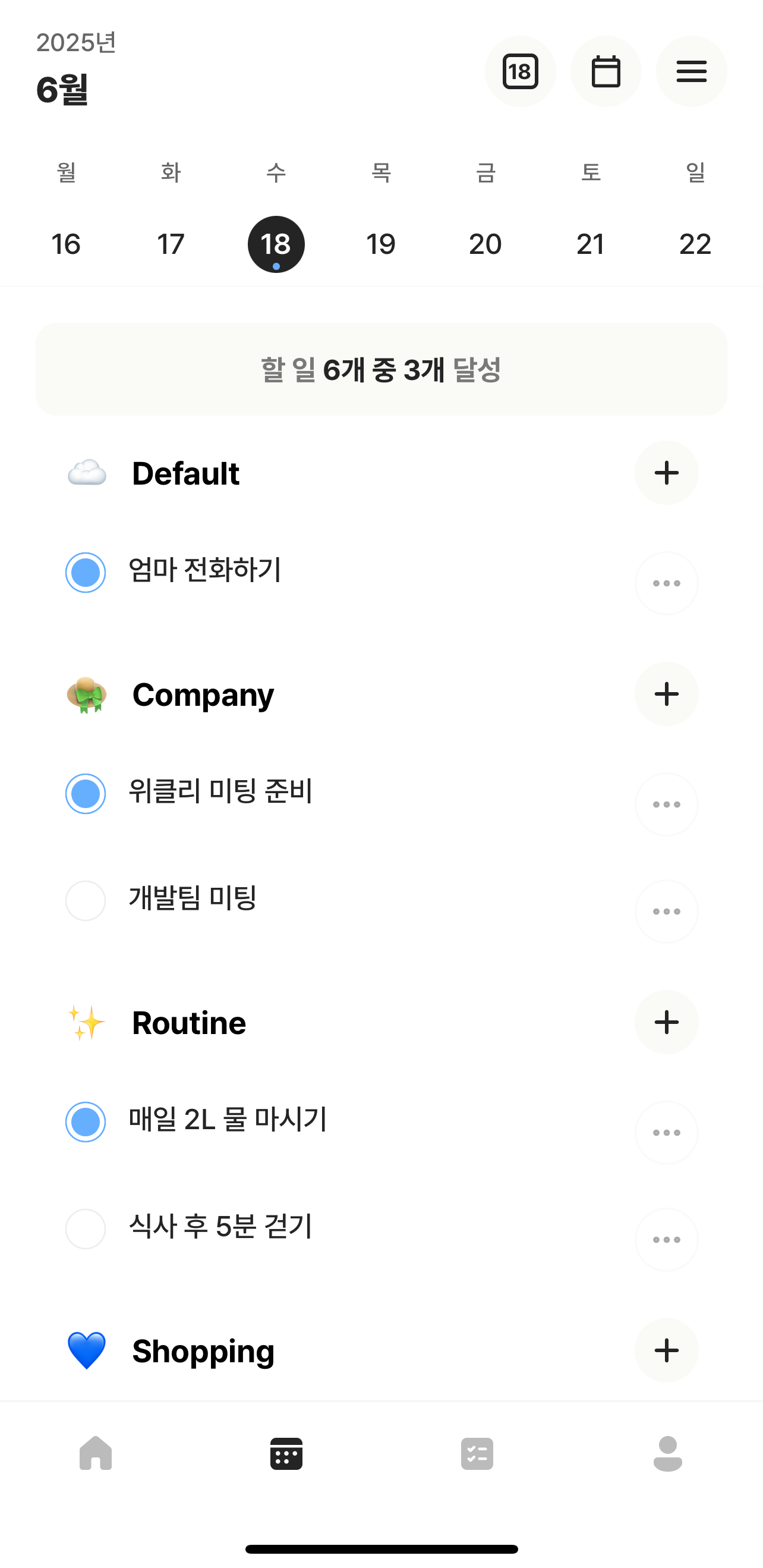Select Monday the 16th

point(66,244)
